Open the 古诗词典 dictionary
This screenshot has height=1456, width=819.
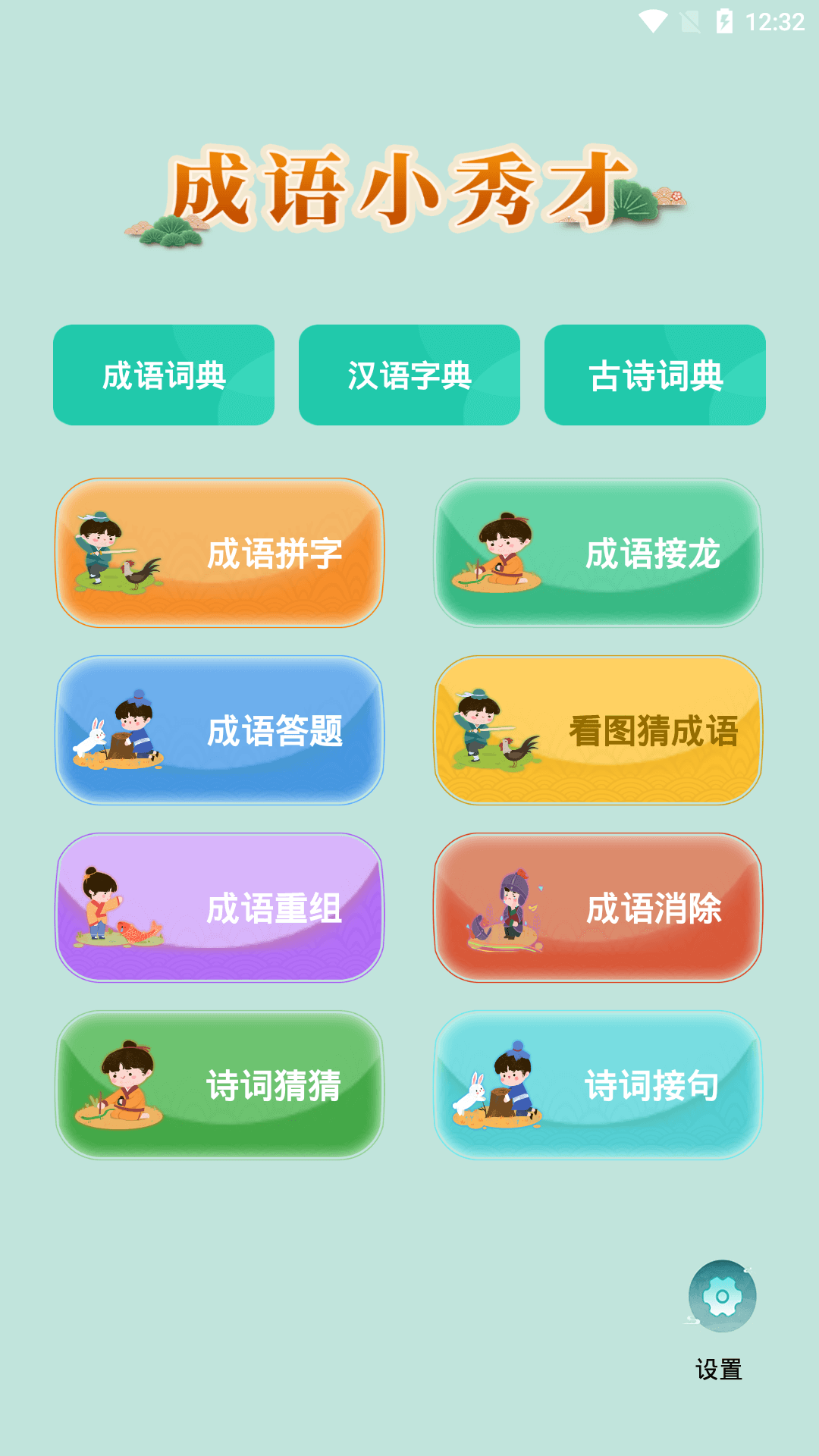pyautogui.click(x=654, y=373)
